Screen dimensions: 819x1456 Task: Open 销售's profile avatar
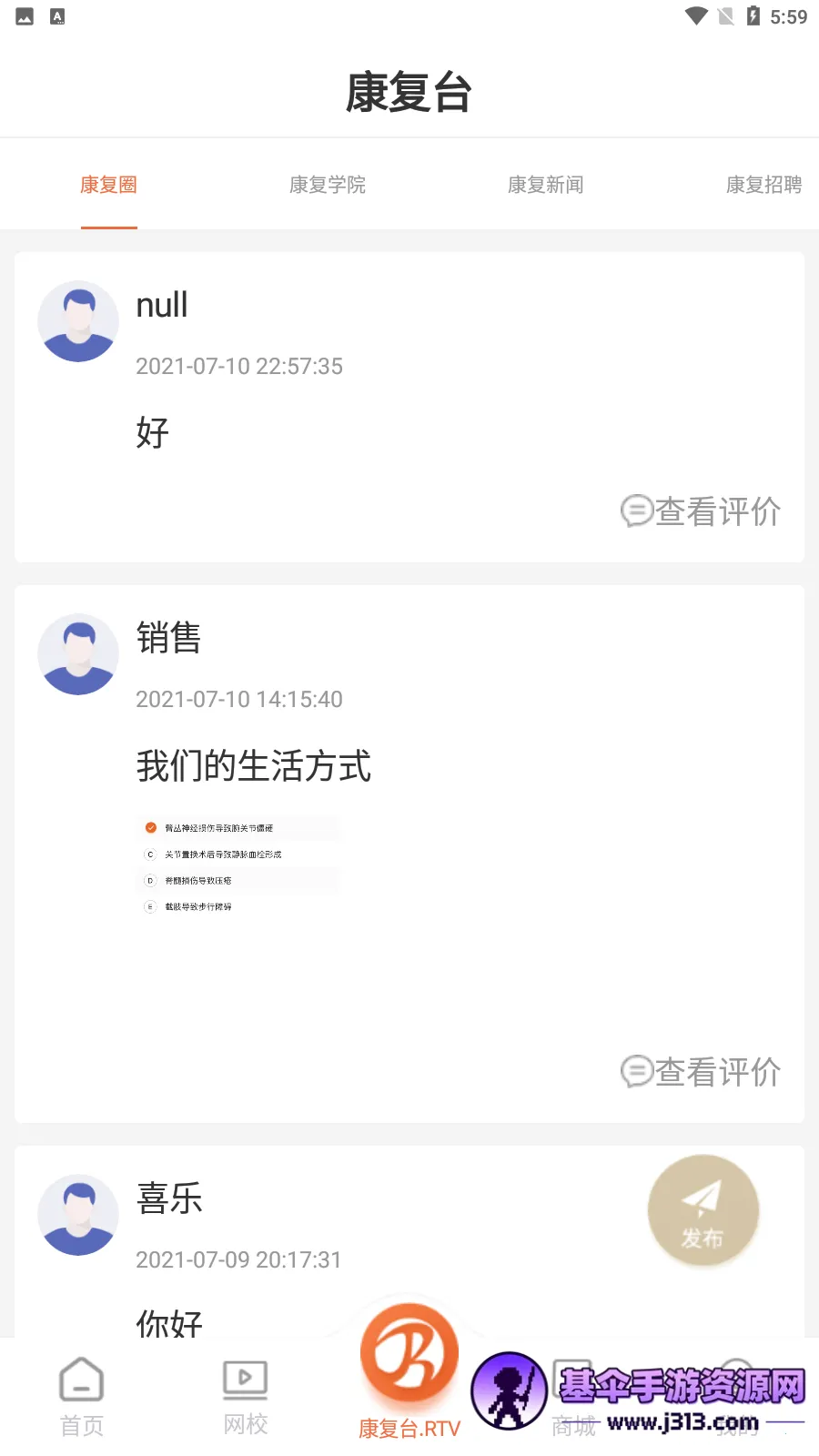[x=78, y=654]
